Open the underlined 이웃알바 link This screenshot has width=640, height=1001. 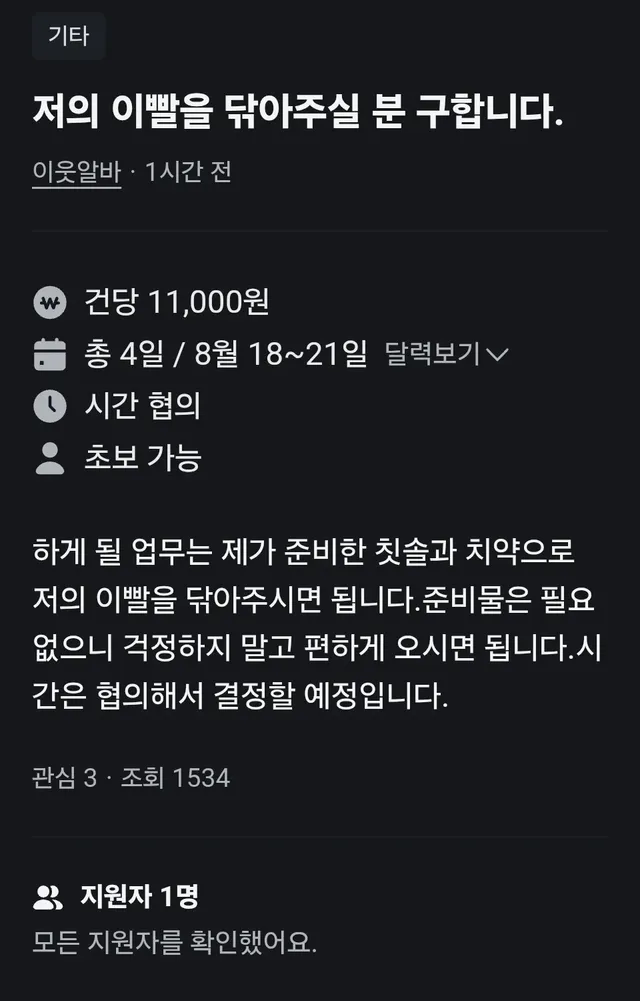[76, 172]
